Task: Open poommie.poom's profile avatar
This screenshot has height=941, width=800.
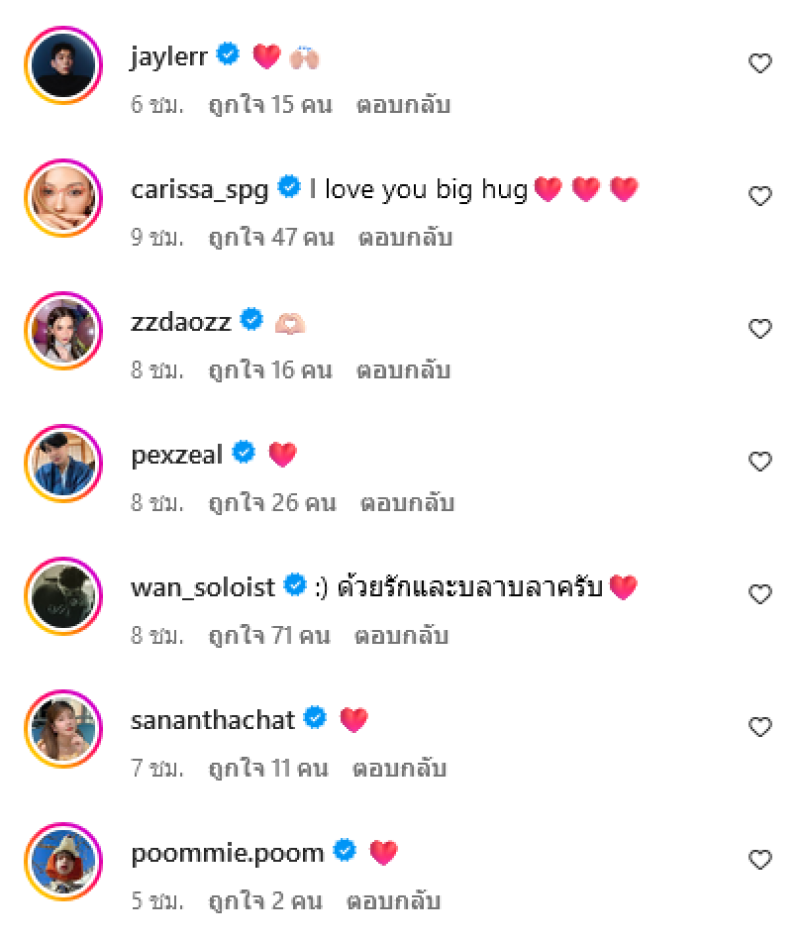Action: click(63, 860)
